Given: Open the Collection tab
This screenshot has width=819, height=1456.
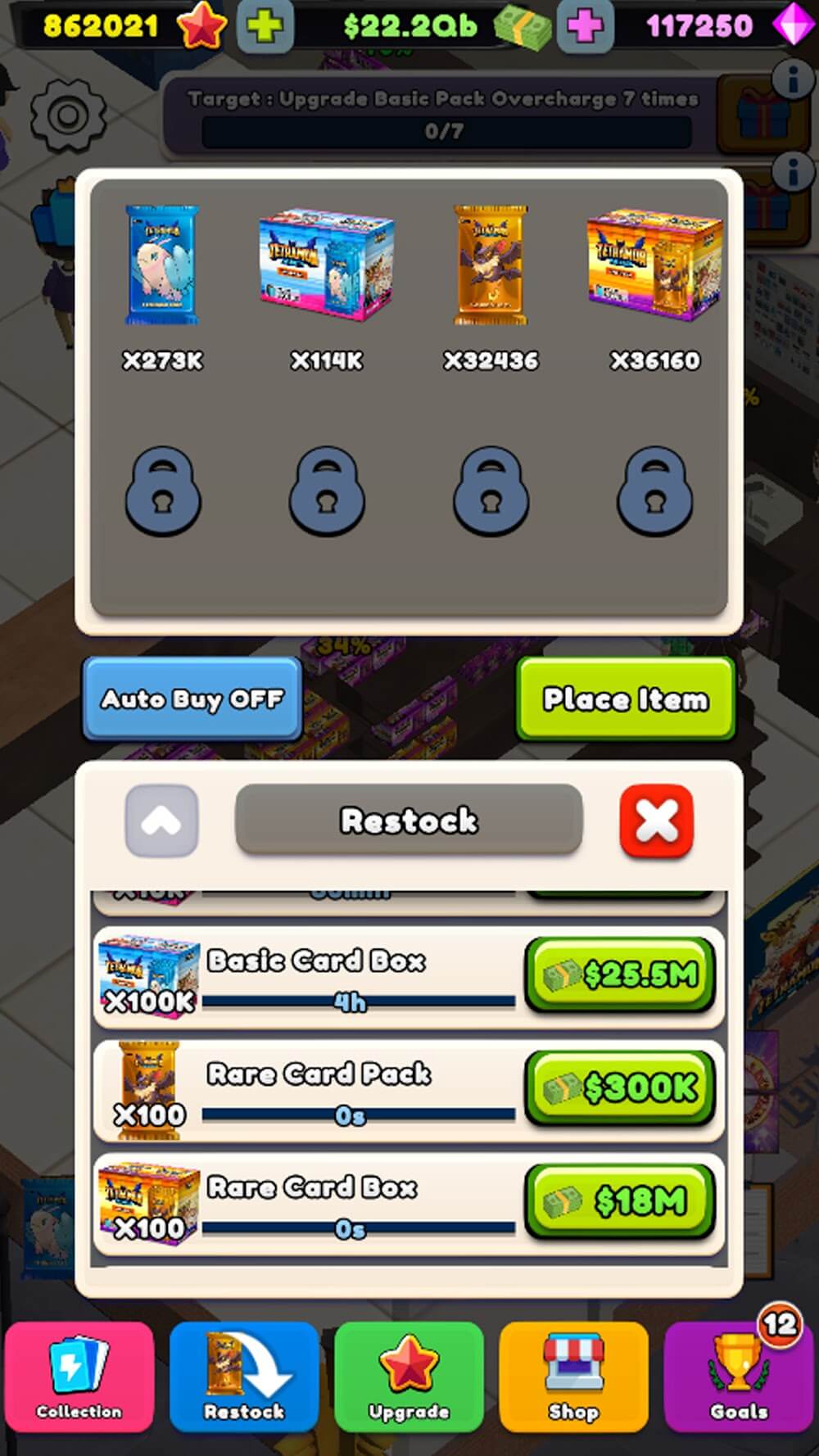Looking at the screenshot, I should (79, 1377).
